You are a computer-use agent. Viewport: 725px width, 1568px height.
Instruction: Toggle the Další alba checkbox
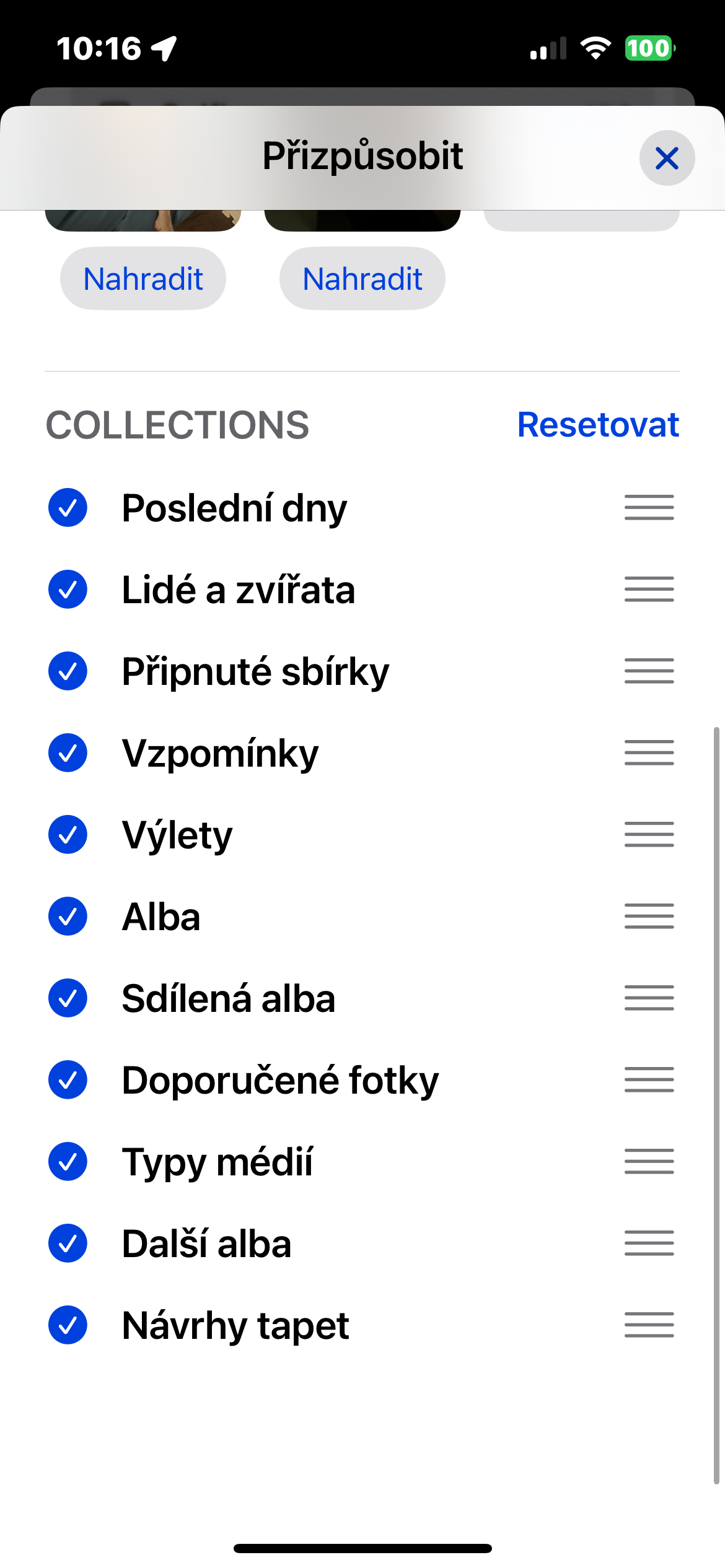click(x=68, y=1244)
